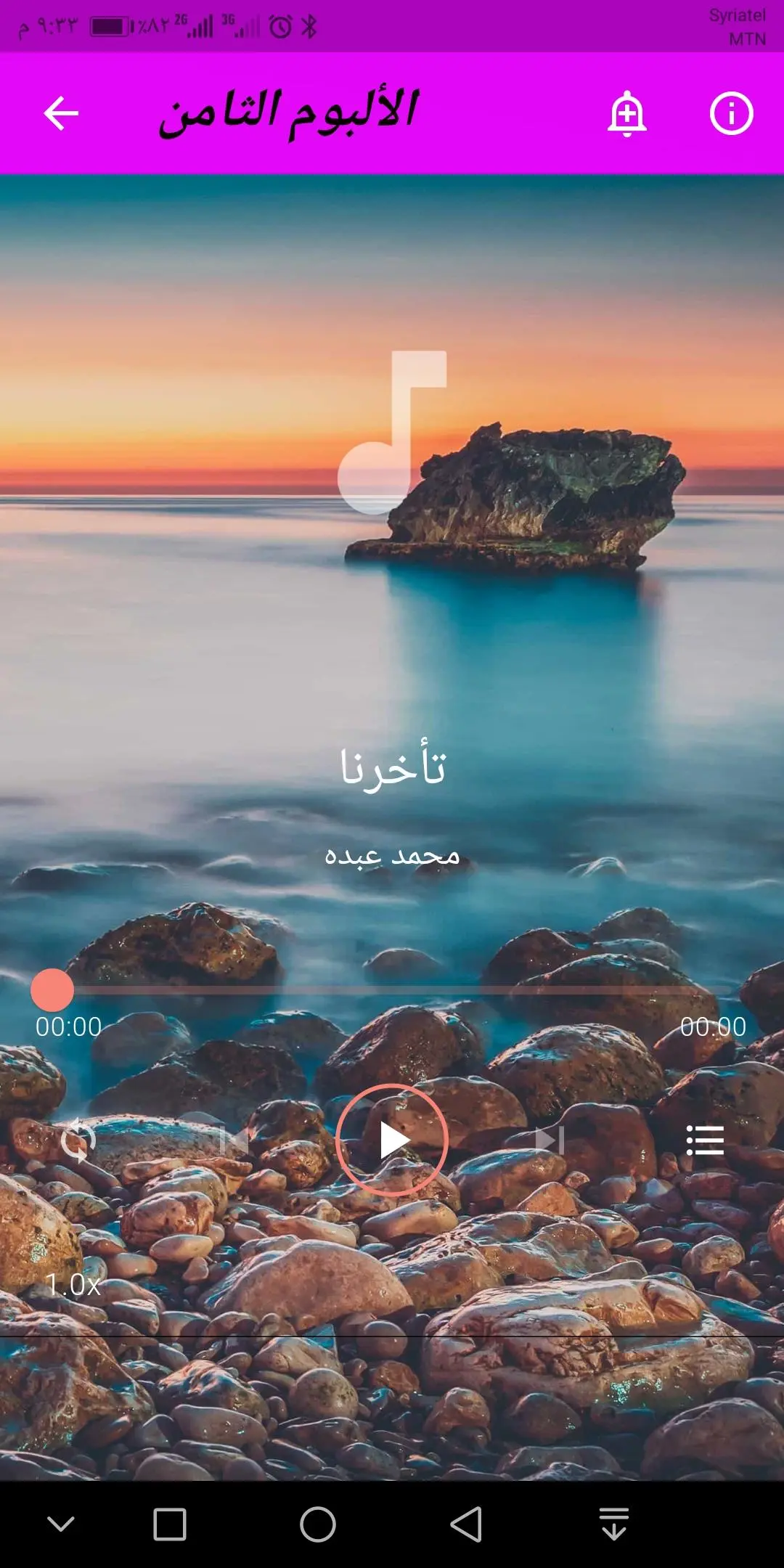Play the song تأخرنا
The width and height of the screenshot is (784, 1568).
pos(392,1140)
